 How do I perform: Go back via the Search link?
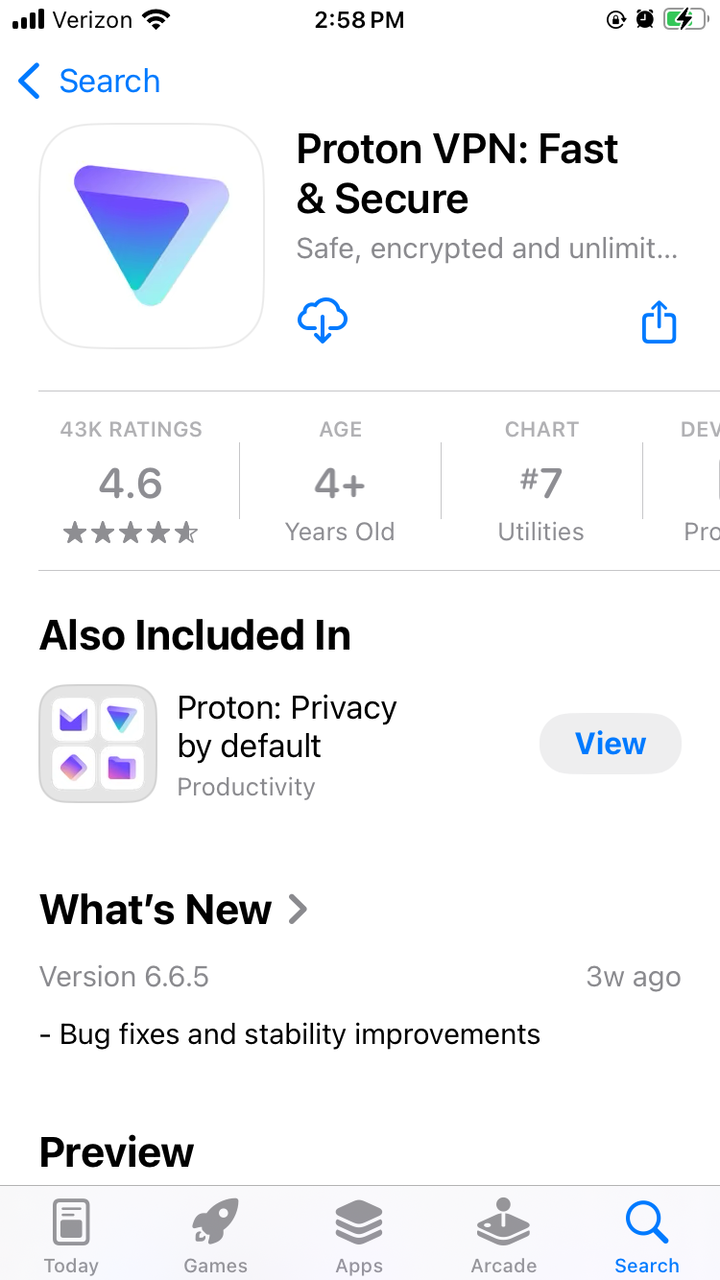pos(110,81)
